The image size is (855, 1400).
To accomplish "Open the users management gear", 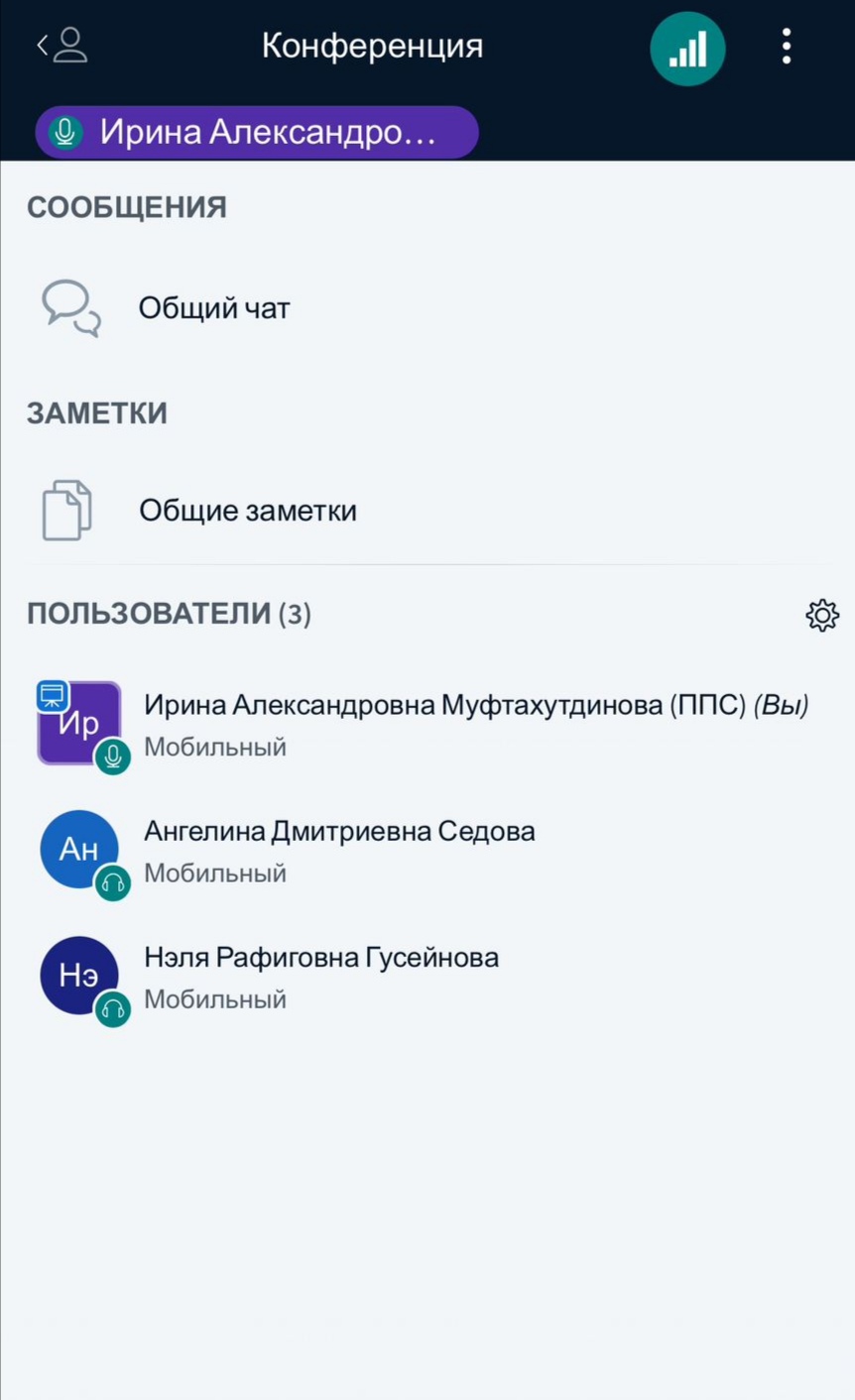I will pyautogui.click(x=821, y=615).
